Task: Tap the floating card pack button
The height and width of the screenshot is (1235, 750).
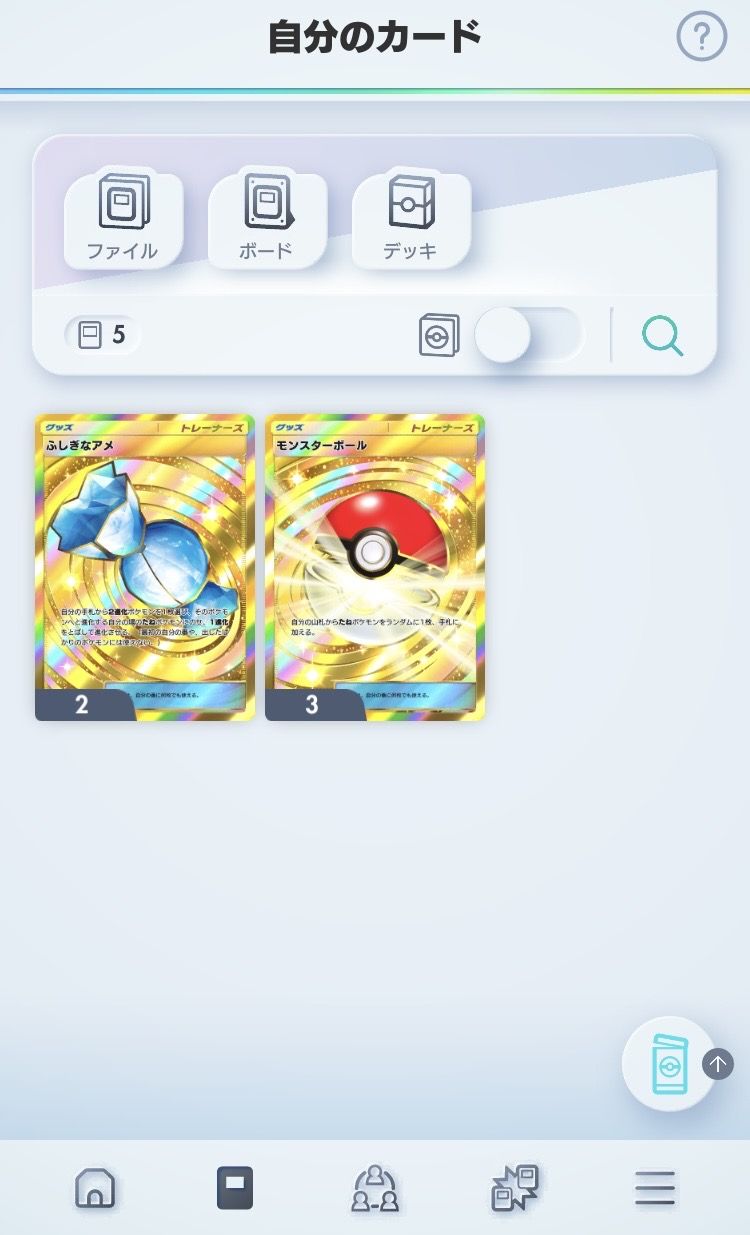Action: point(668,1064)
